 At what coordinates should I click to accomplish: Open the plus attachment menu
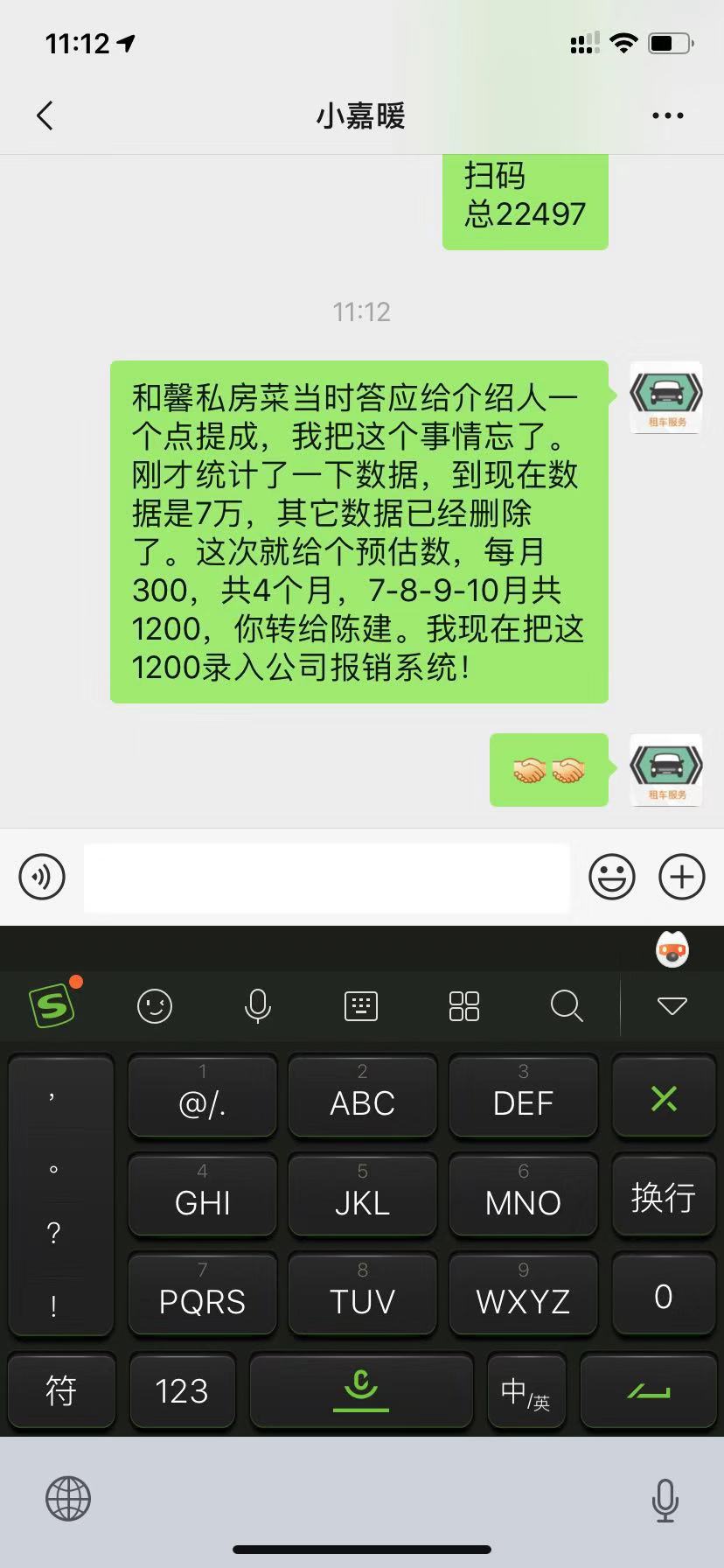click(x=681, y=876)
